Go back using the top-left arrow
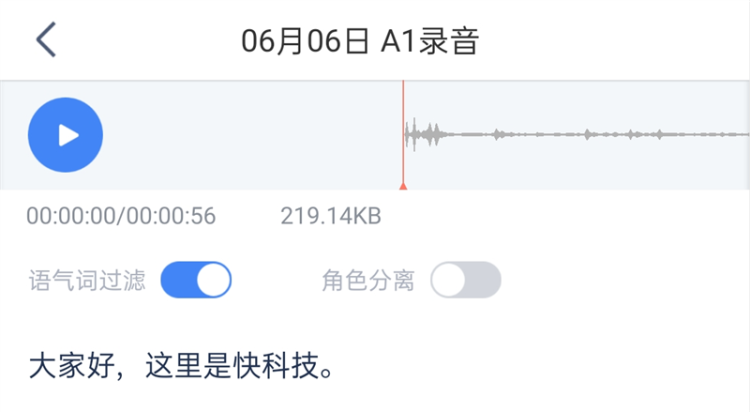The width and height of the screenshot is (750, 412). [46, 40]
